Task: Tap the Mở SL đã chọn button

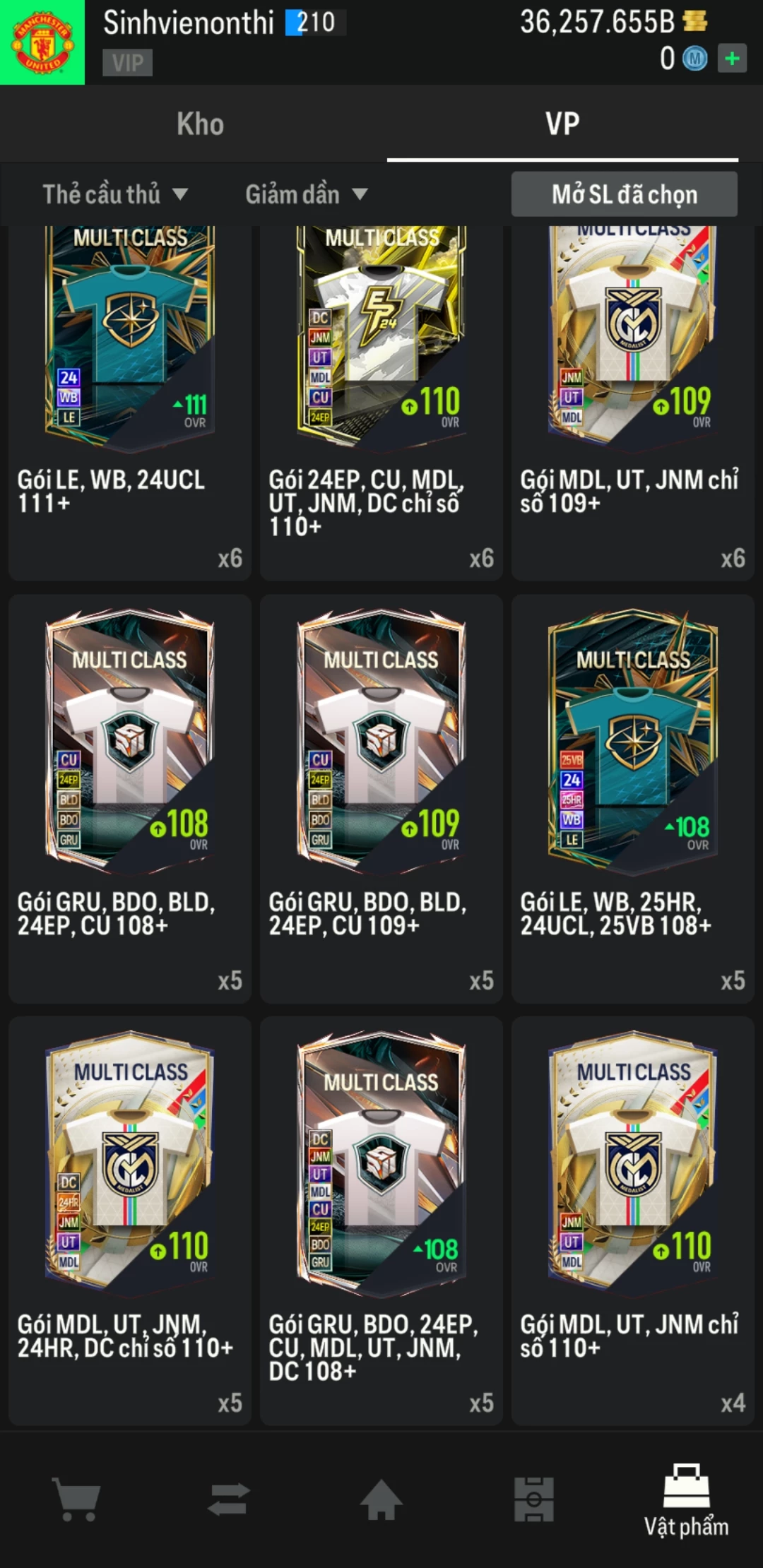Action: pyautogui.click(x=624, y=194)
